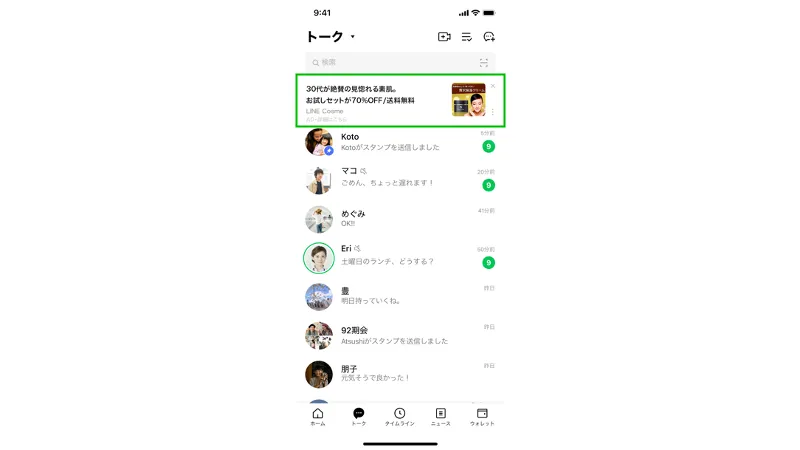Create a new chat
800x450 pixels.
click(489, 37)
